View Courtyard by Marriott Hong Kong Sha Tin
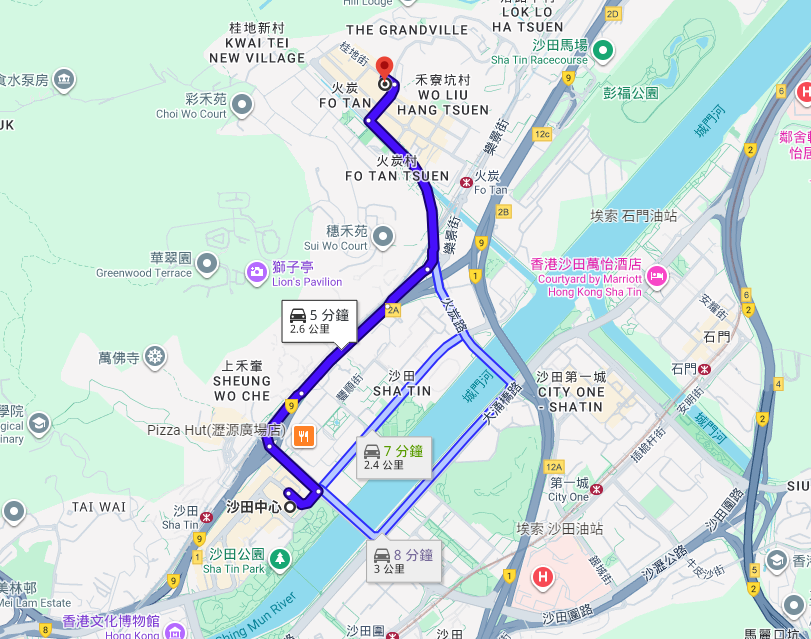 pos(657,274)
